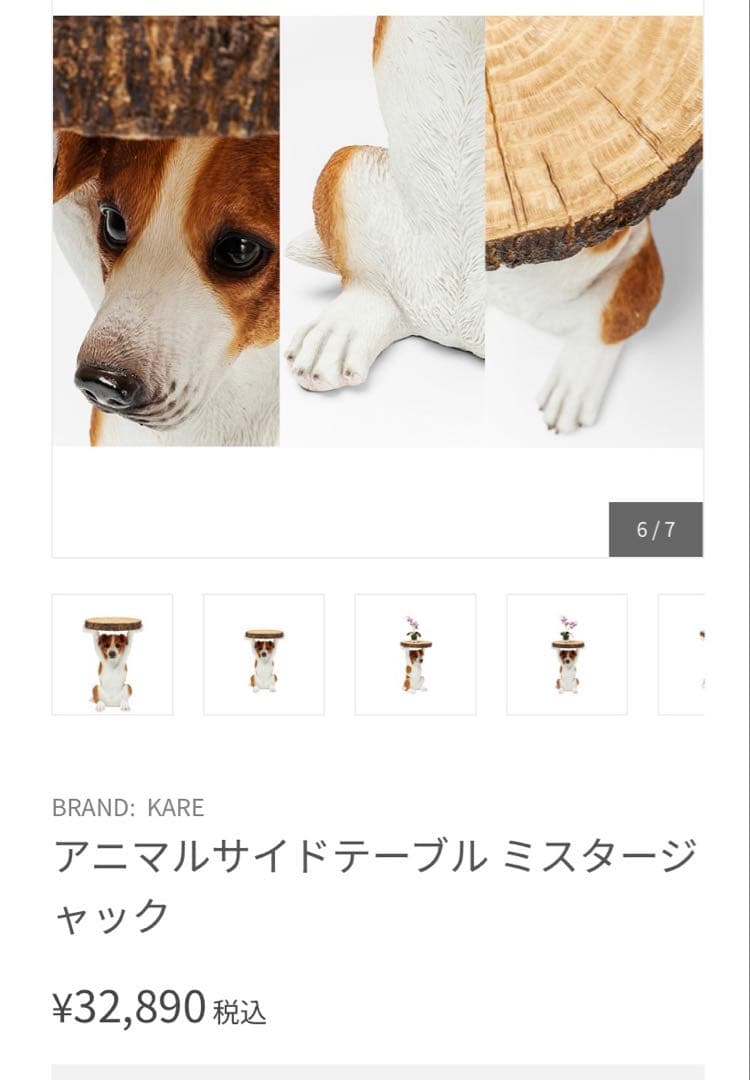Select the third thumbnail with the orchid on top
This screenshot has width=750, height=1080.
pos(413,655)
